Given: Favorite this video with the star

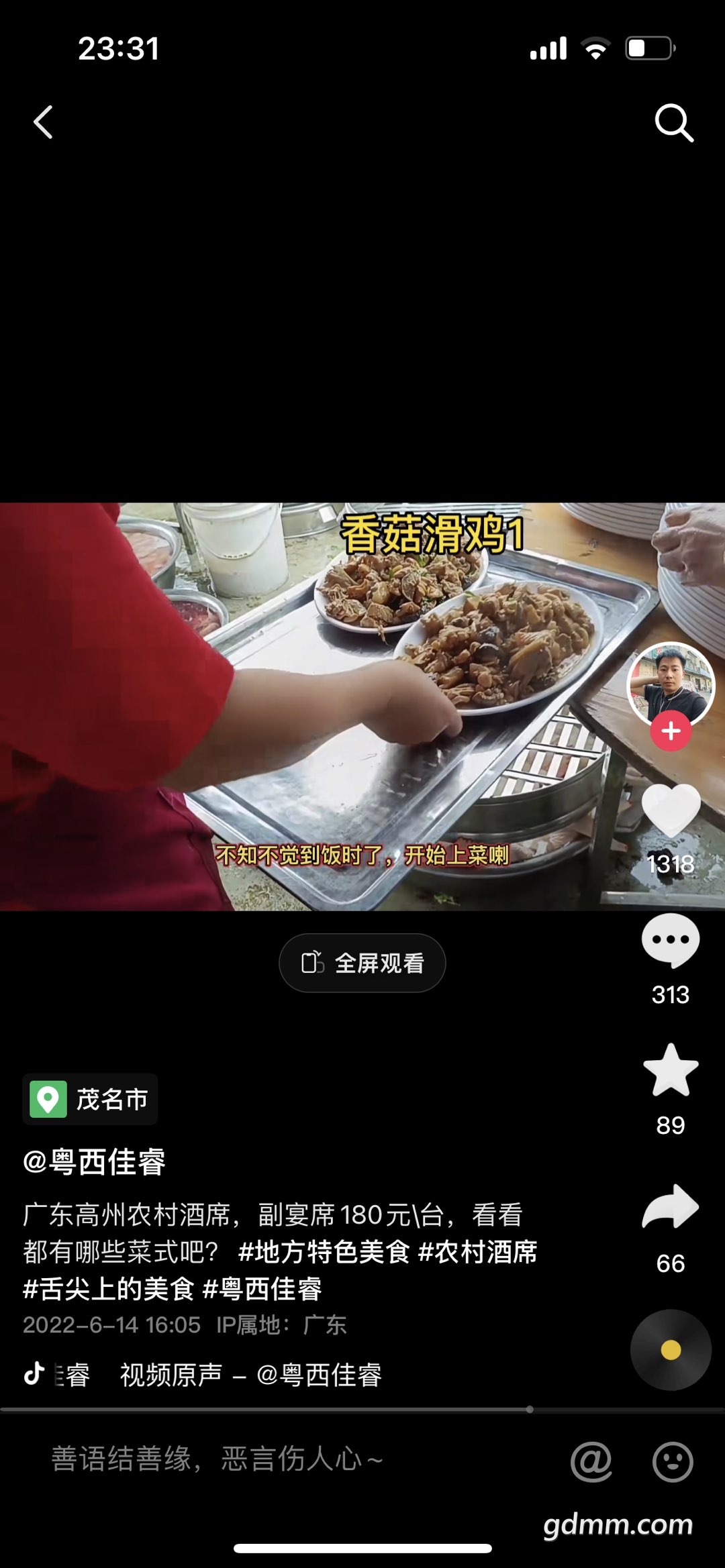Looking at the screenshot, I should tap(671, 1071).
